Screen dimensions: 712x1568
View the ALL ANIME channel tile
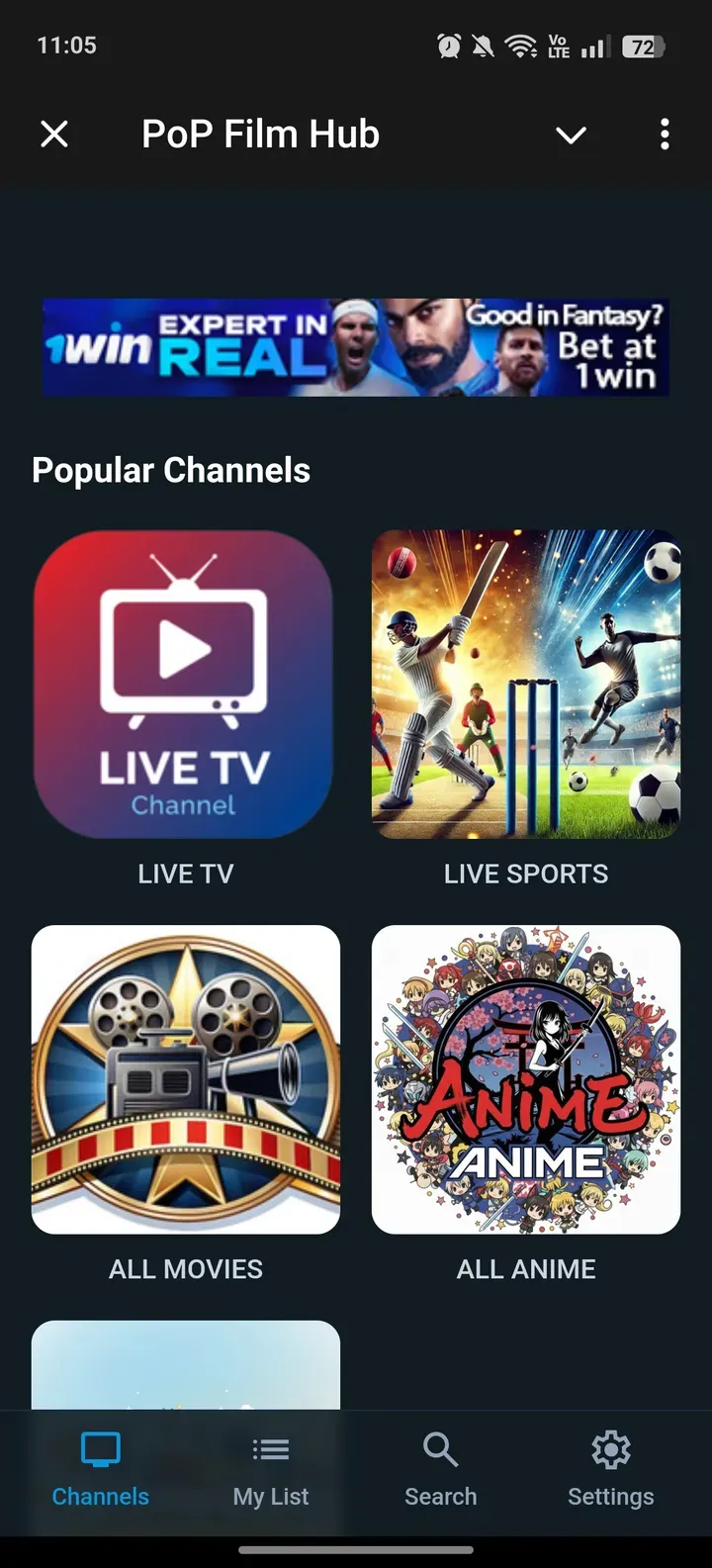point(526,1079)
